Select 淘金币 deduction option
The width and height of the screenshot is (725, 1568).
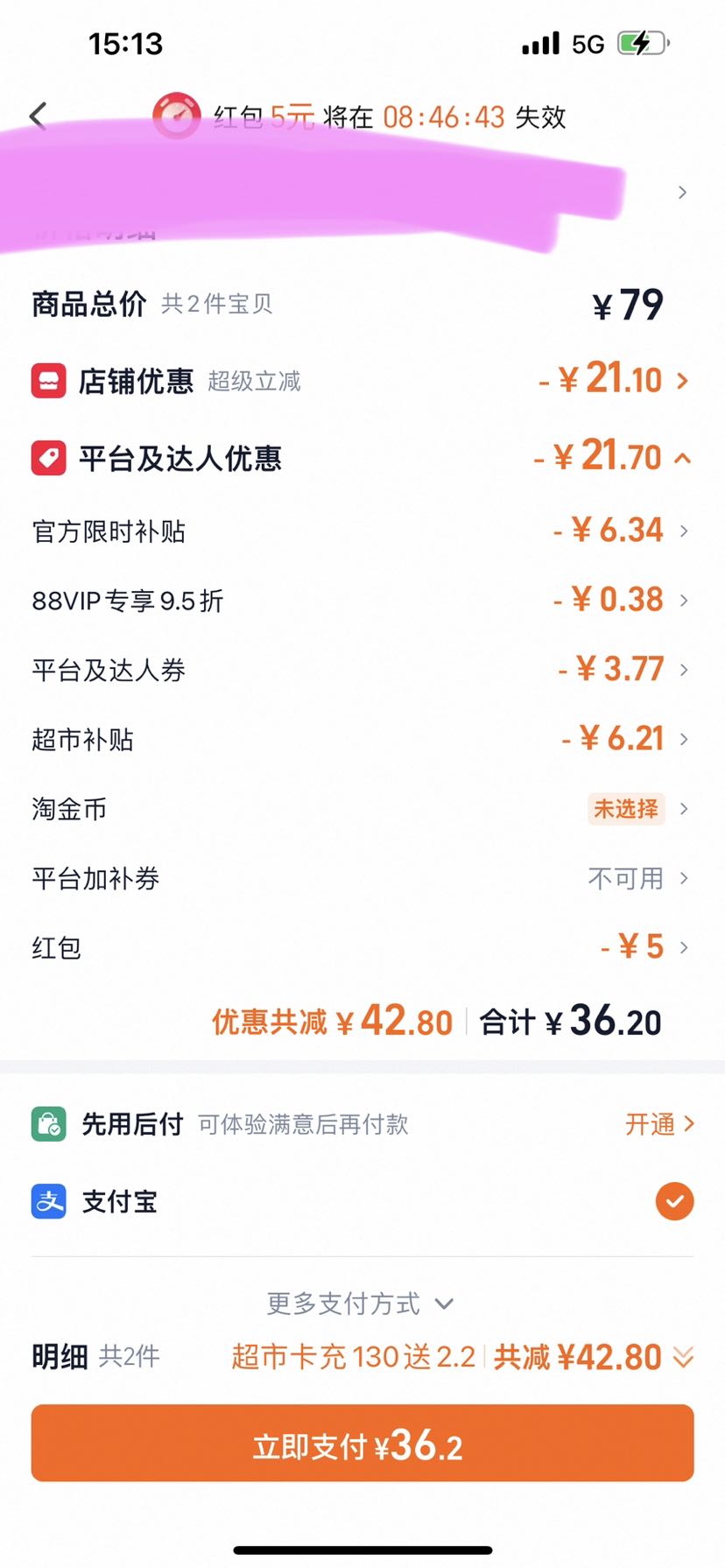(x=362, y=809)
